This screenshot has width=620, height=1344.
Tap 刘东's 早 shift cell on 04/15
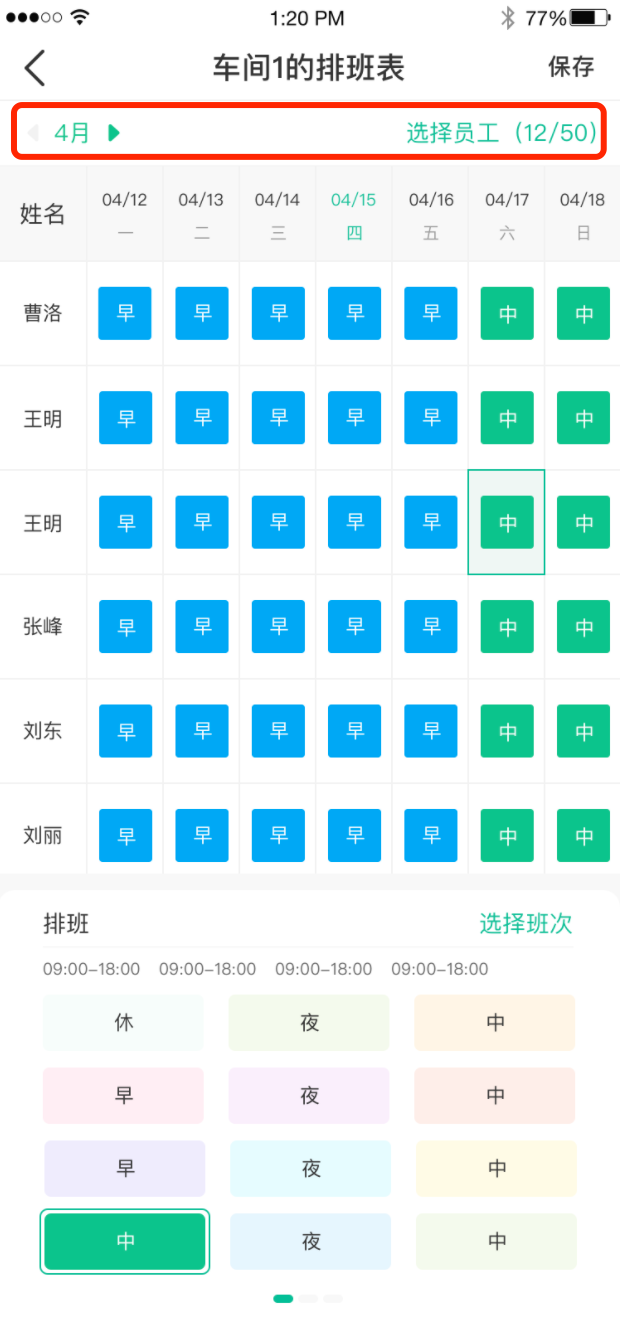(x=355, y=731)
